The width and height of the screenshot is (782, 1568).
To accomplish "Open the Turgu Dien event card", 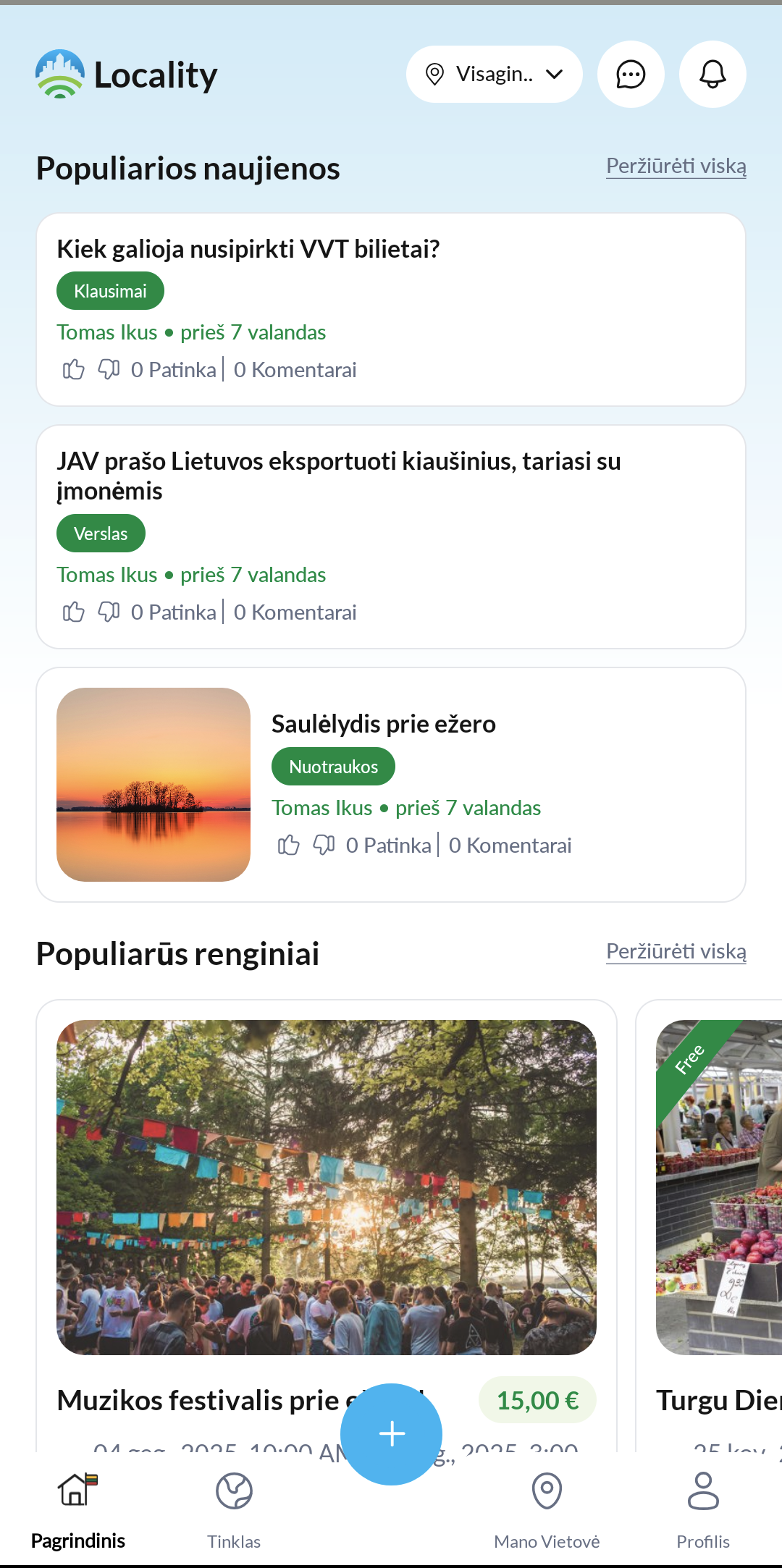I will [x=718, y=1187].
